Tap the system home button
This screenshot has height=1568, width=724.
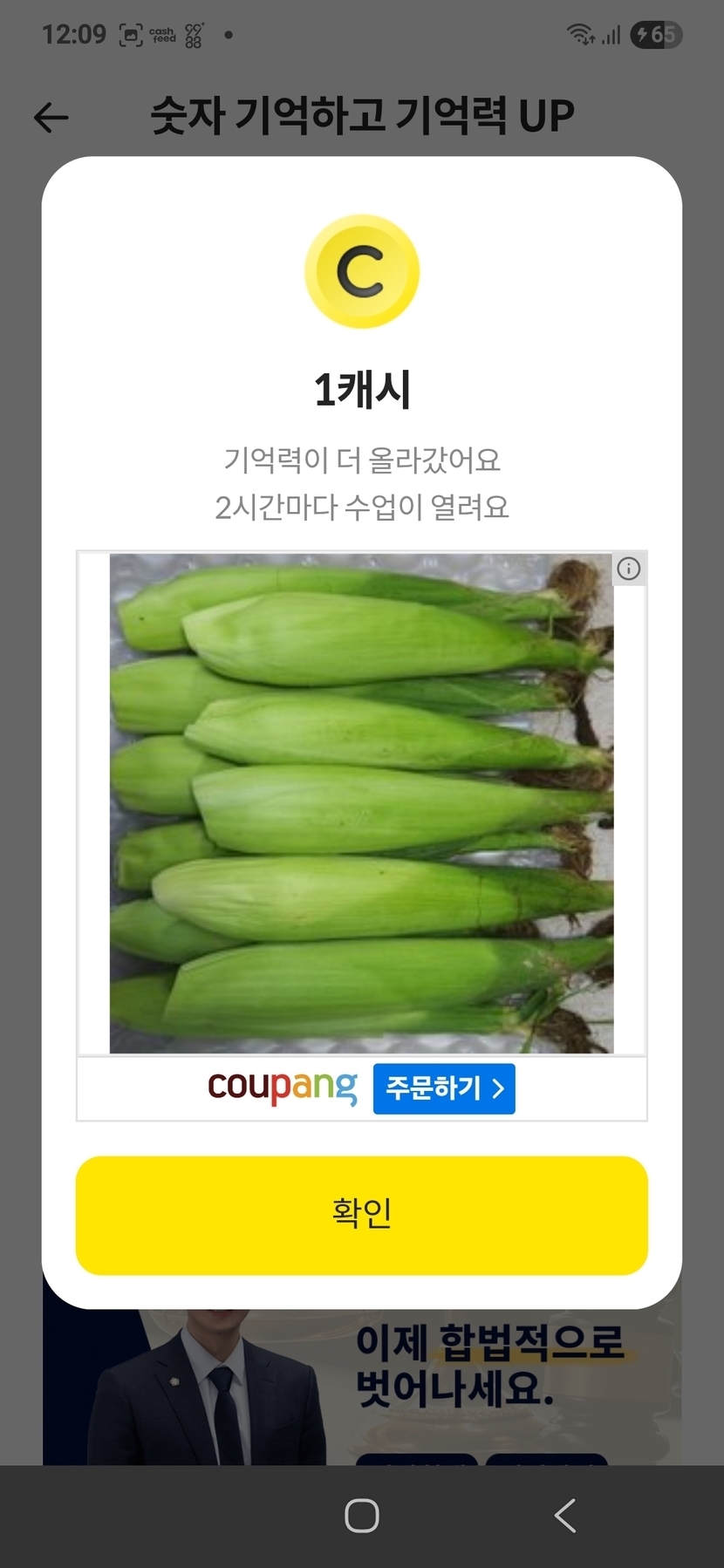361,1516
